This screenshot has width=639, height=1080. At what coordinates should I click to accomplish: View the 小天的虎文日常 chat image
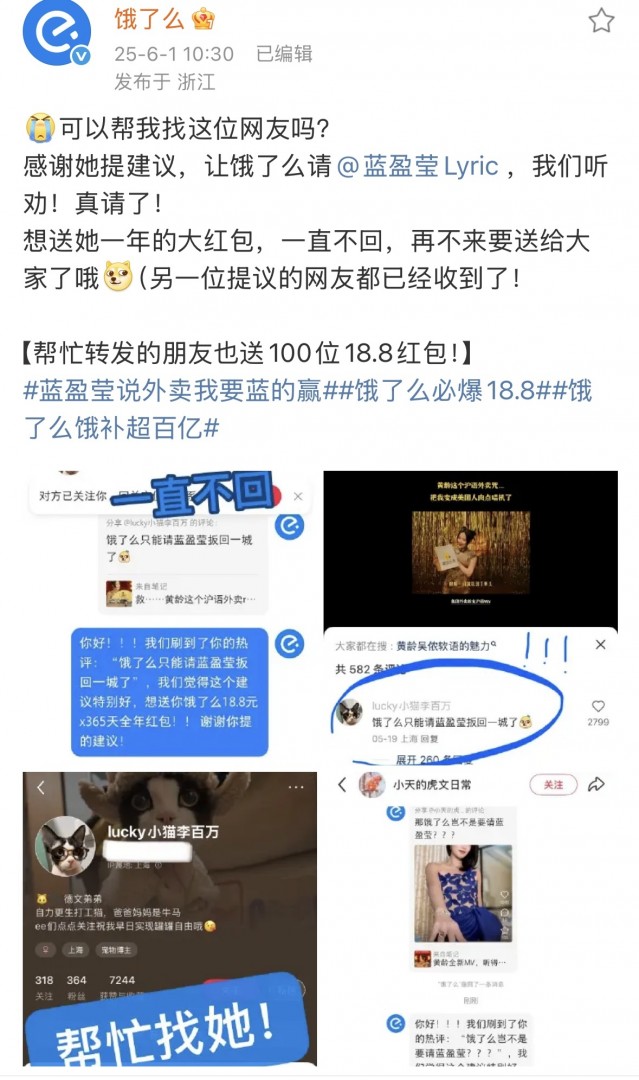[x=470, y=920]
